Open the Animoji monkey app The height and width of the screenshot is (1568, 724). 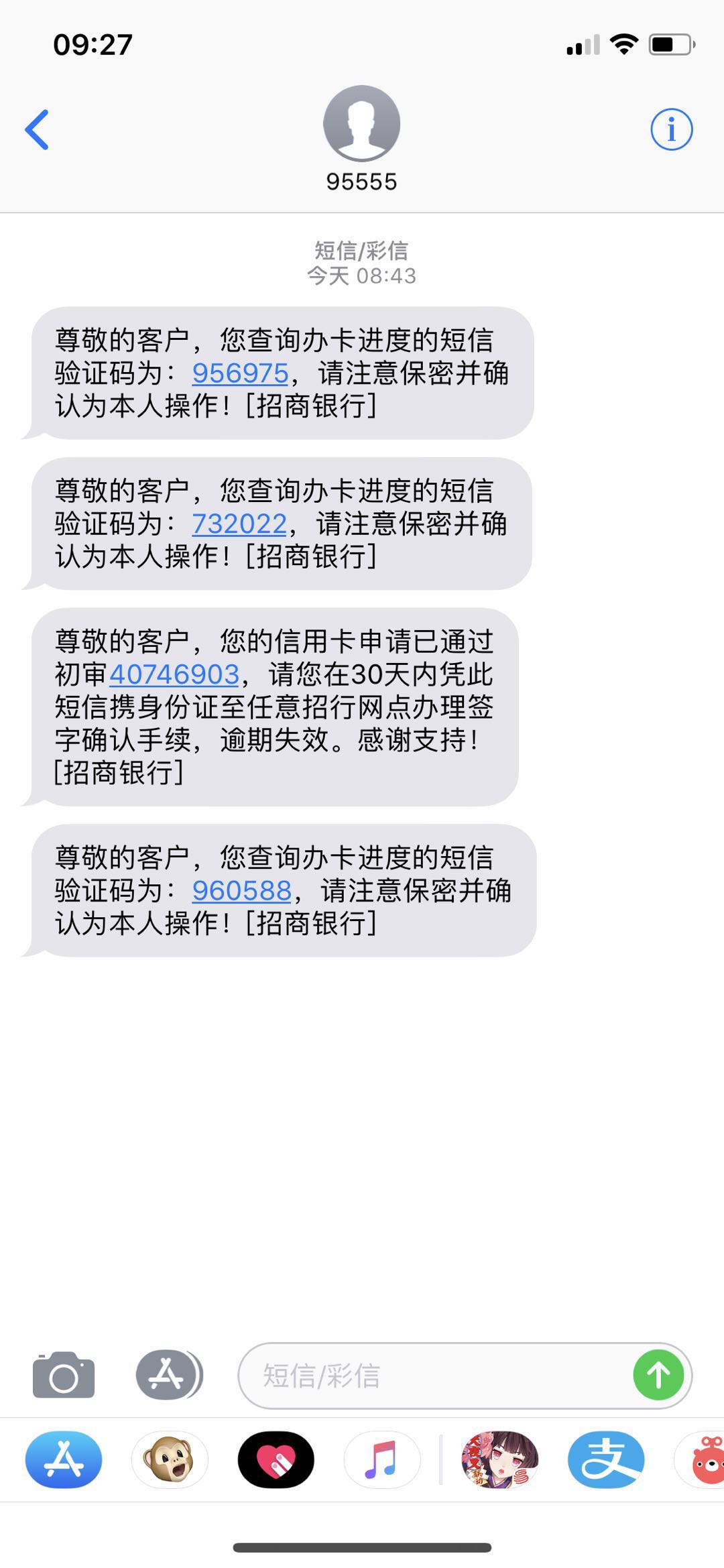170,1460
